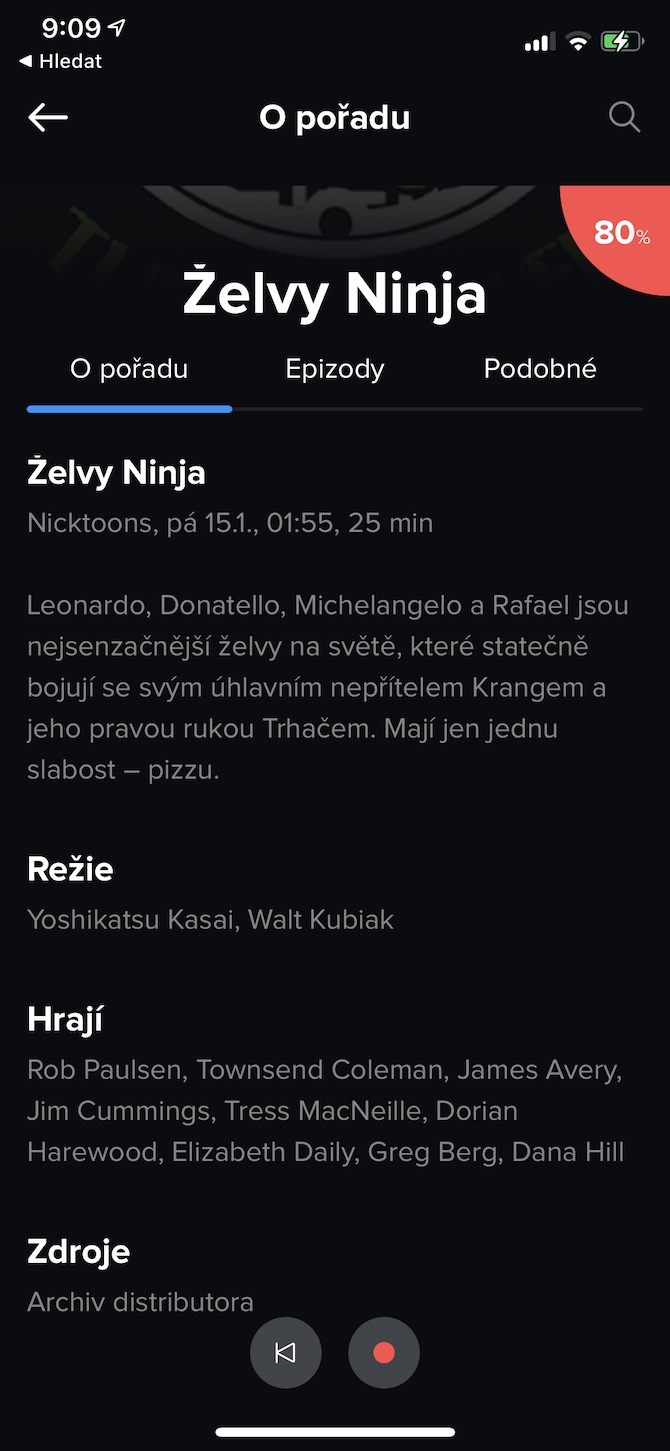Start recording with the red dot button

pyautogui.click(x=384, y=1353)
